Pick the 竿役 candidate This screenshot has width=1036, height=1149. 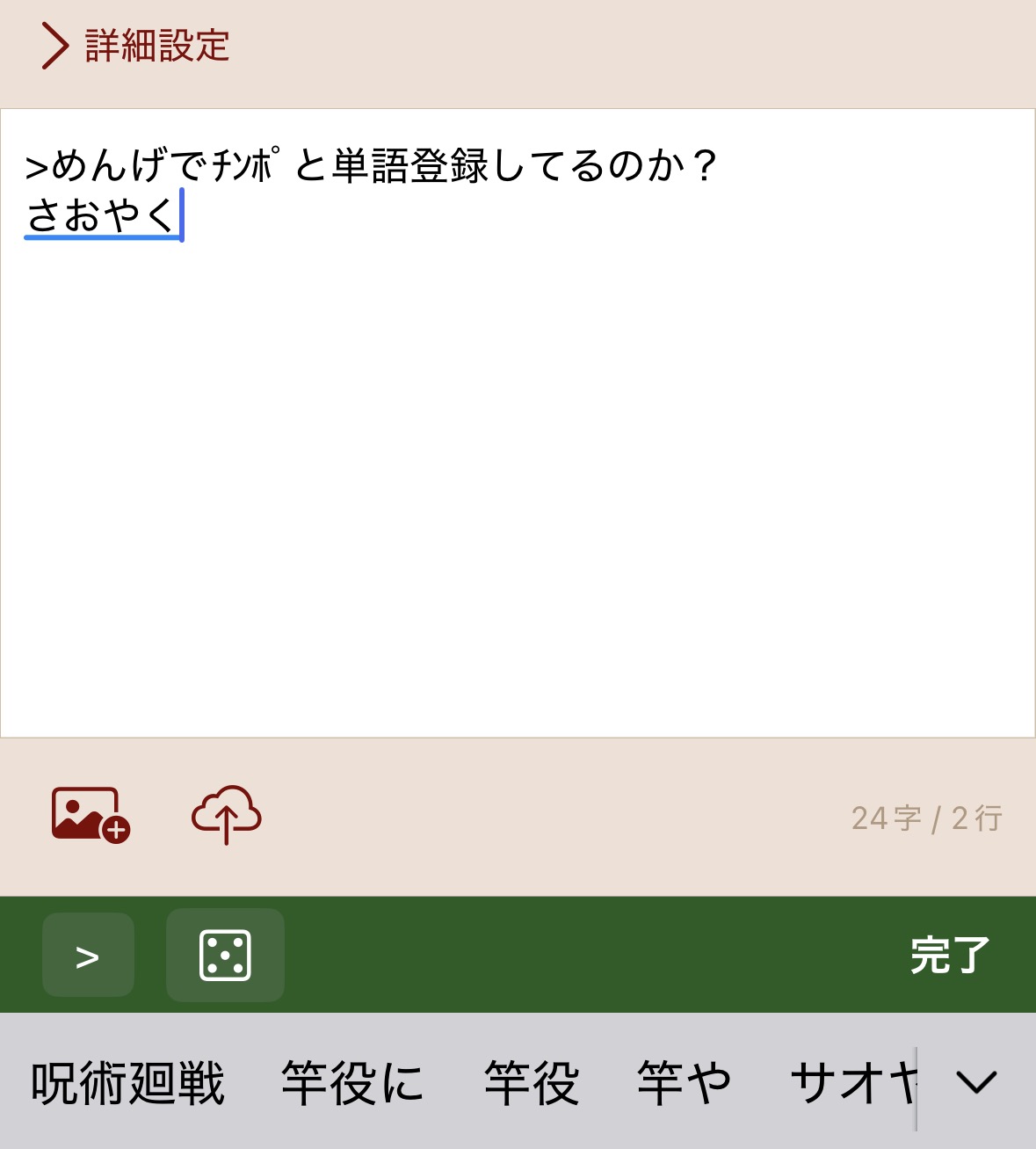532,1083
